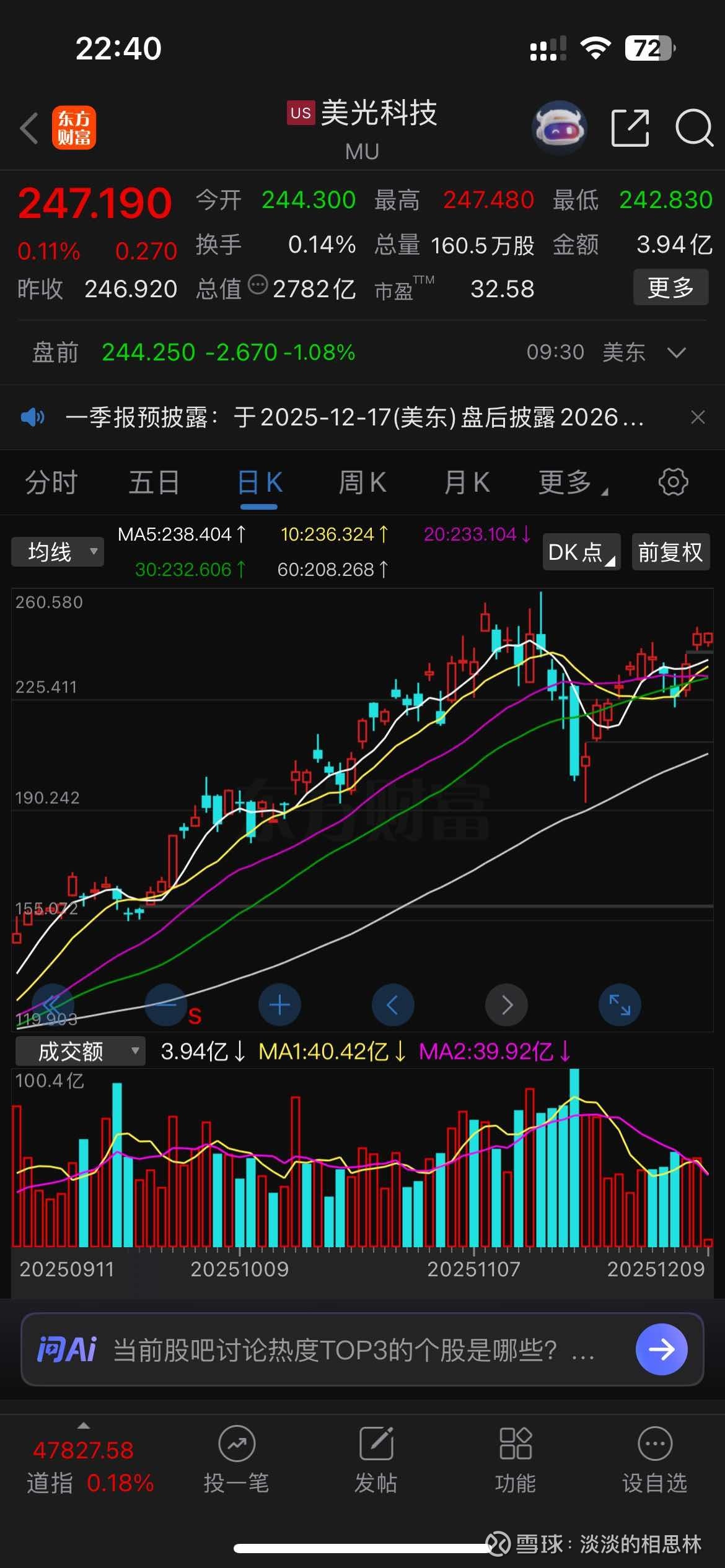Image resolution: width=725 pixels, height=1568 pixels.
Task: Toggle 前复权 price adjustment mode
Action: (x=670, y=552)
